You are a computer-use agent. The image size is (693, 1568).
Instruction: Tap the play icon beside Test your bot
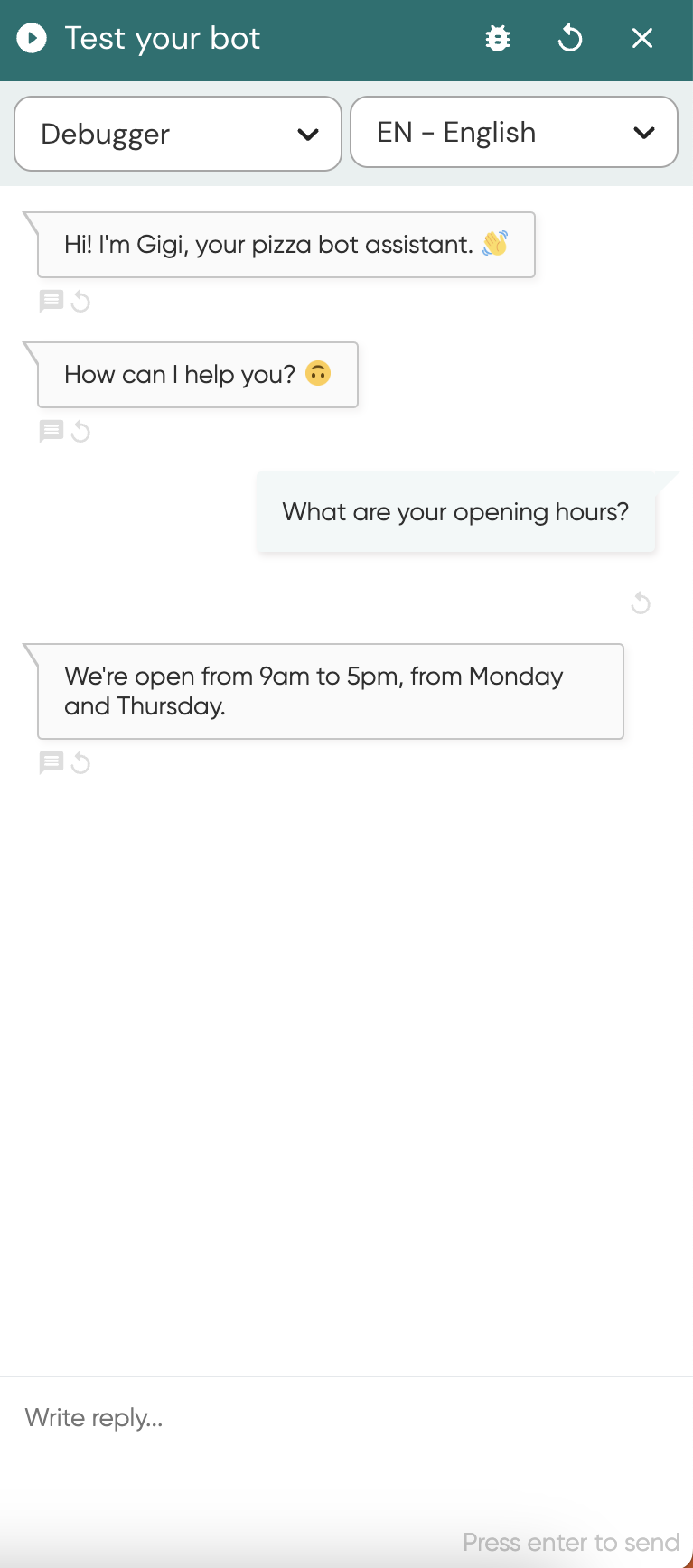click(32, 38)
